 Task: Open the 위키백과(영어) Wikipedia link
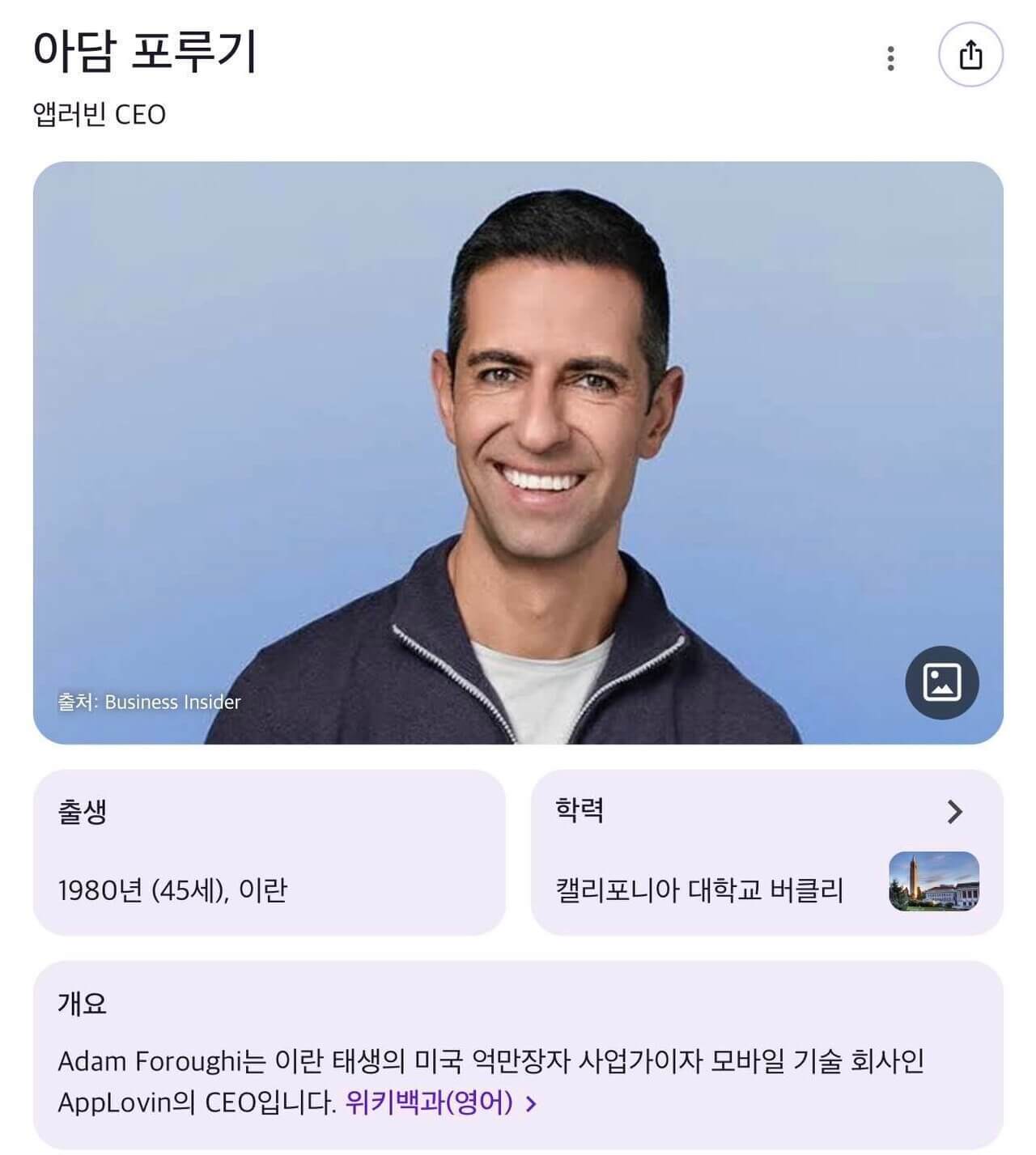(430, 1102)
